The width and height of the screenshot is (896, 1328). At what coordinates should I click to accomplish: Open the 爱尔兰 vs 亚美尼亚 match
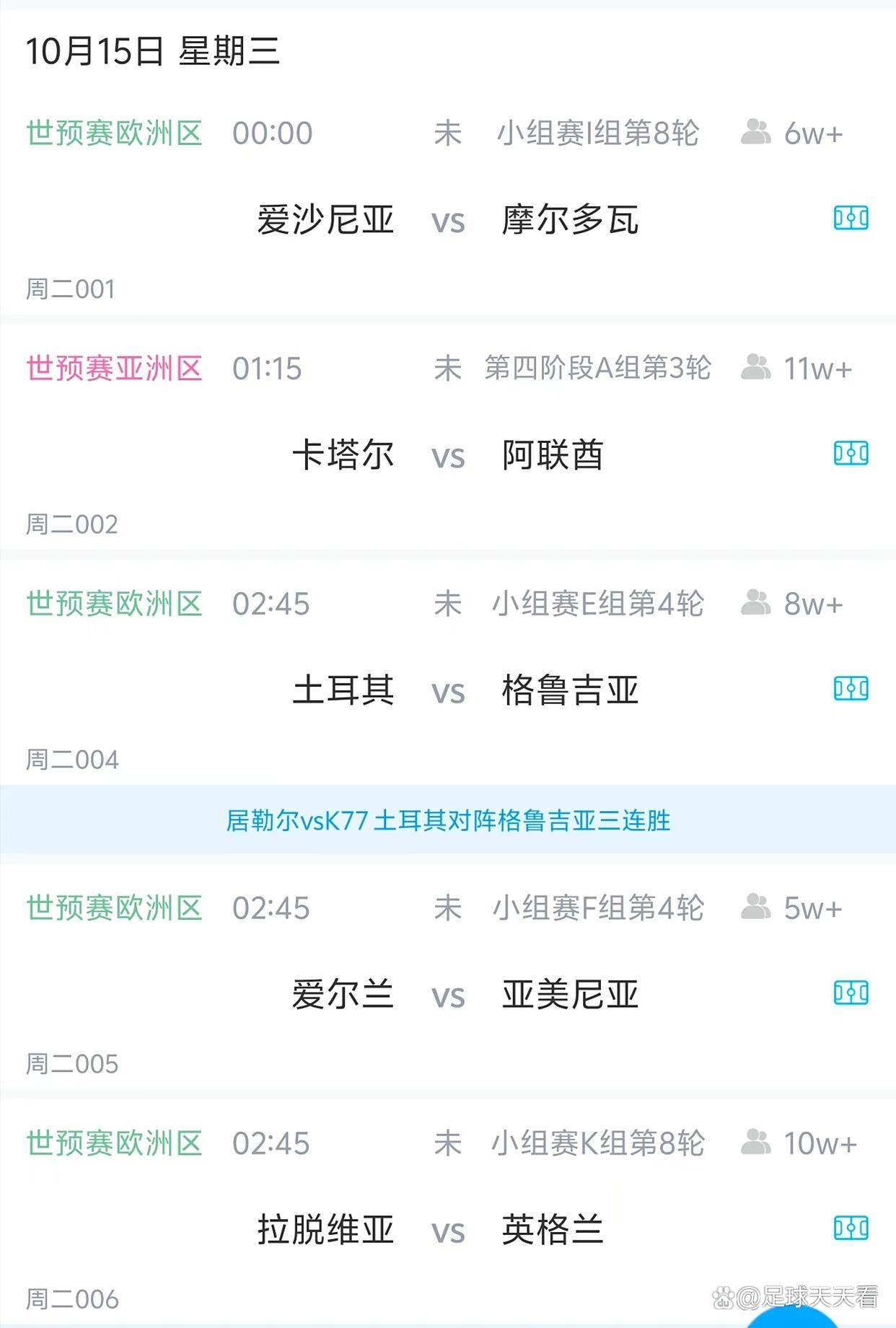click(447, 995)
